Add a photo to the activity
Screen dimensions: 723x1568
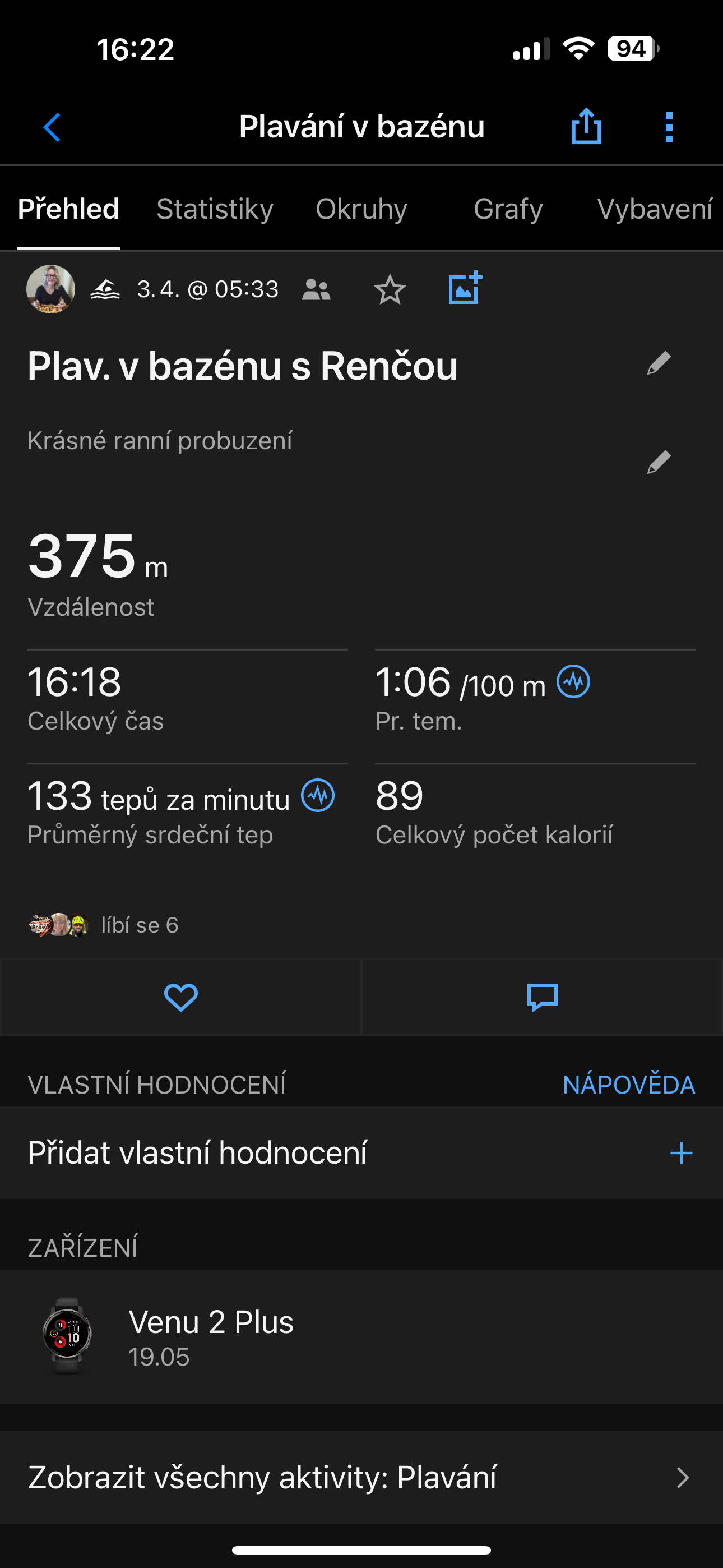[465, 288]
